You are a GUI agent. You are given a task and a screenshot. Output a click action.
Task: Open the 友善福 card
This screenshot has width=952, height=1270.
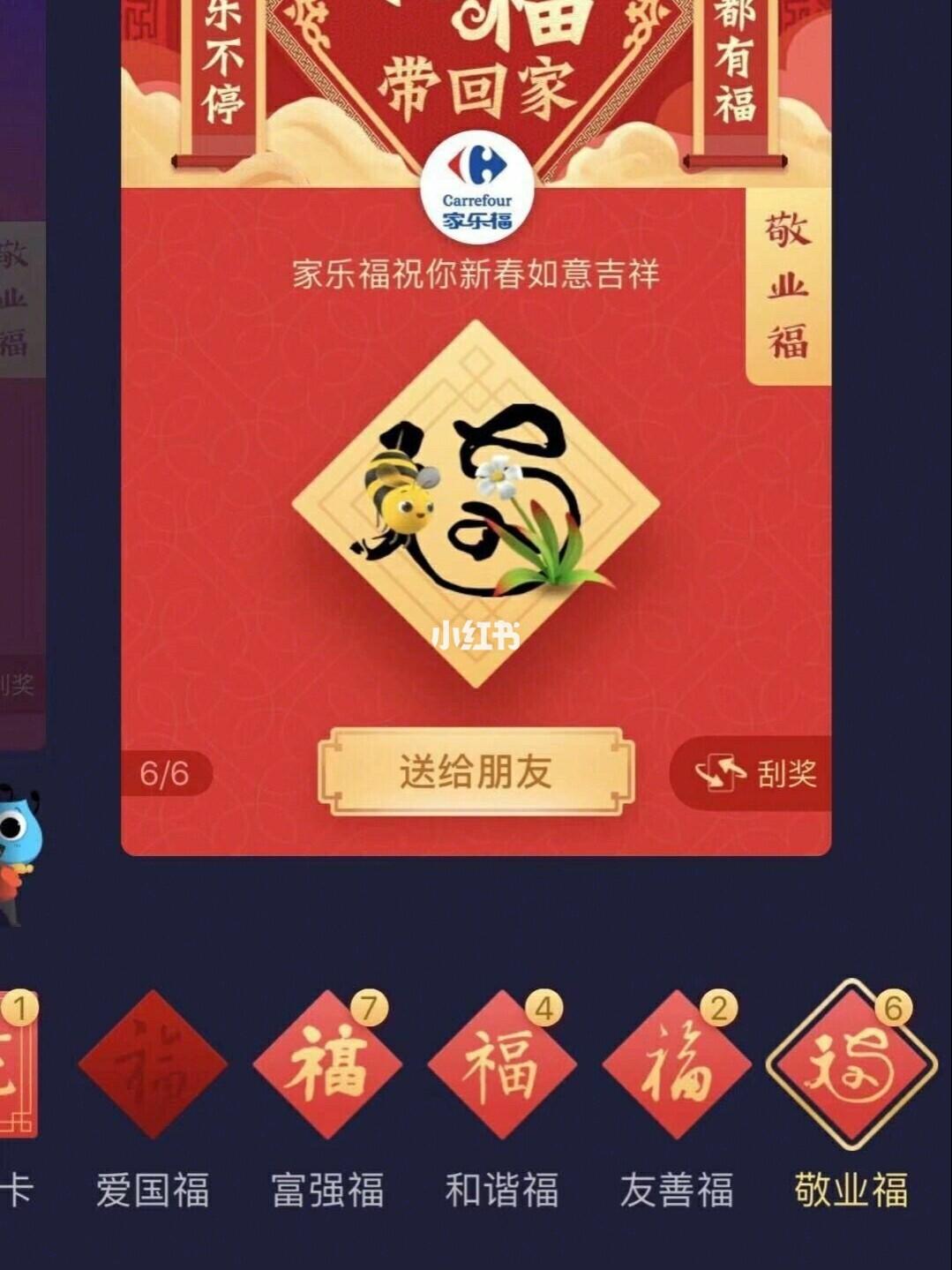[x=677, y=1065]
